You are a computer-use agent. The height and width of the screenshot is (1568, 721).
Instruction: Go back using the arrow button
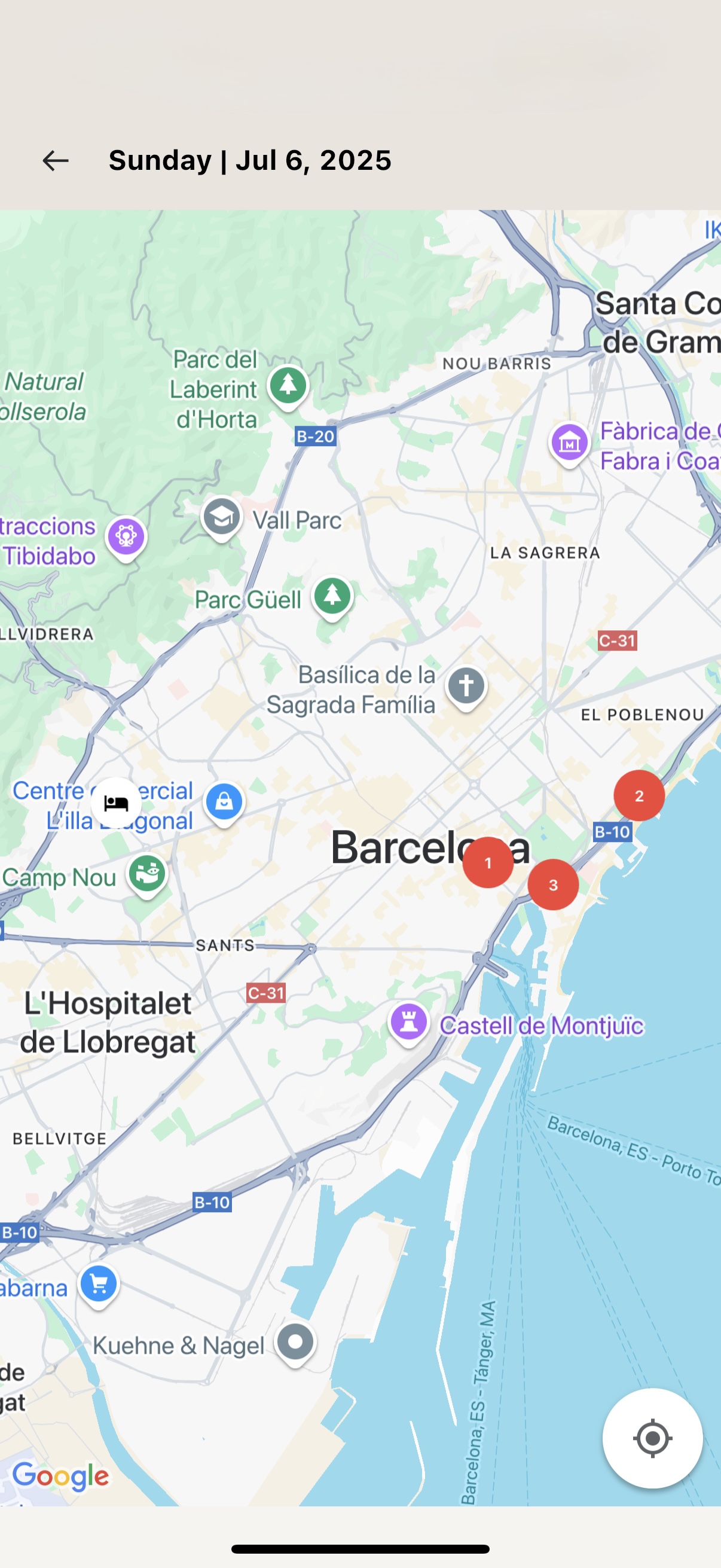tap(54, 160)
